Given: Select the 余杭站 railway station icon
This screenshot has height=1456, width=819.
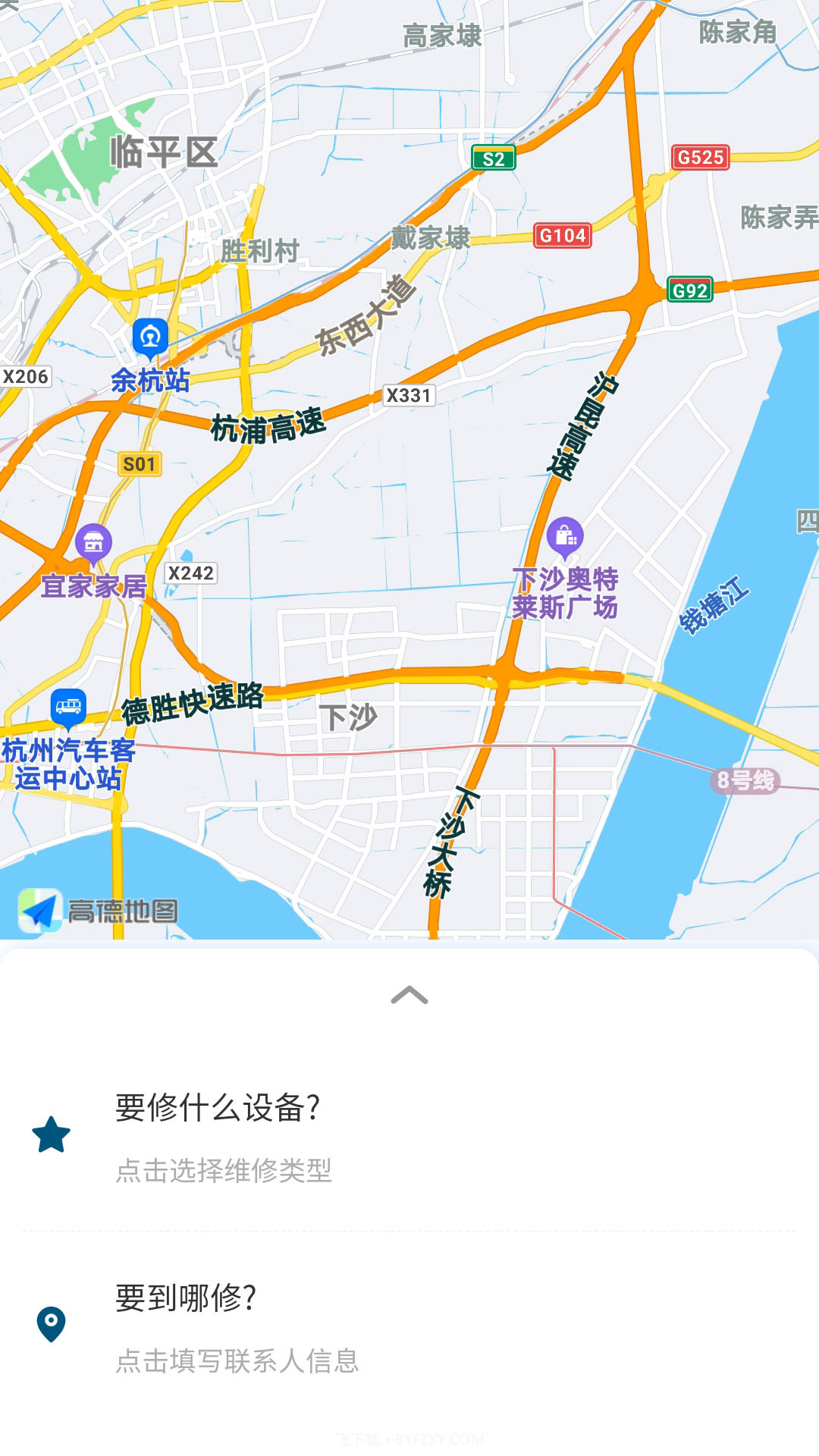Looking at the screenshot, I should pos(149,337).
